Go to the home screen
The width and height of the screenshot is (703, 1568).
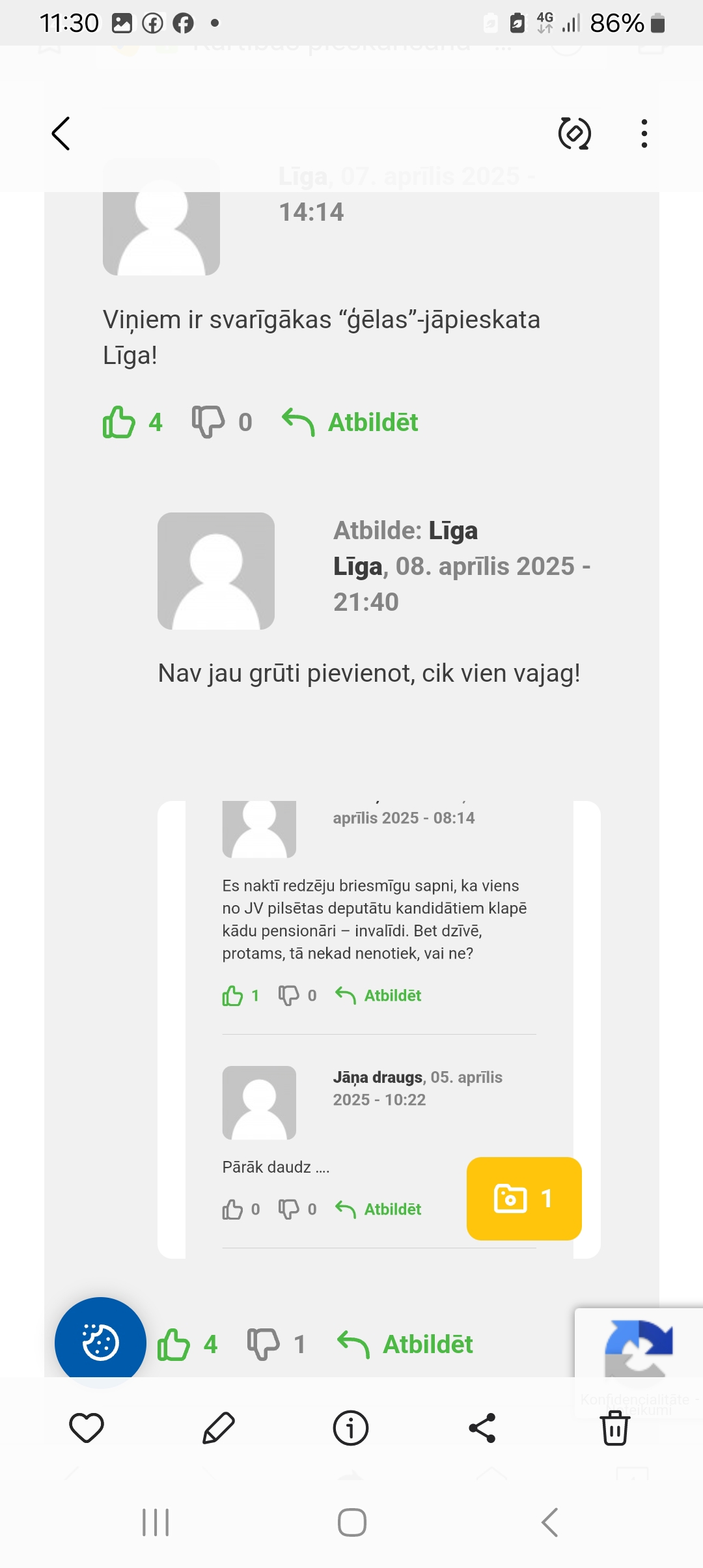tap(352, 1522)
